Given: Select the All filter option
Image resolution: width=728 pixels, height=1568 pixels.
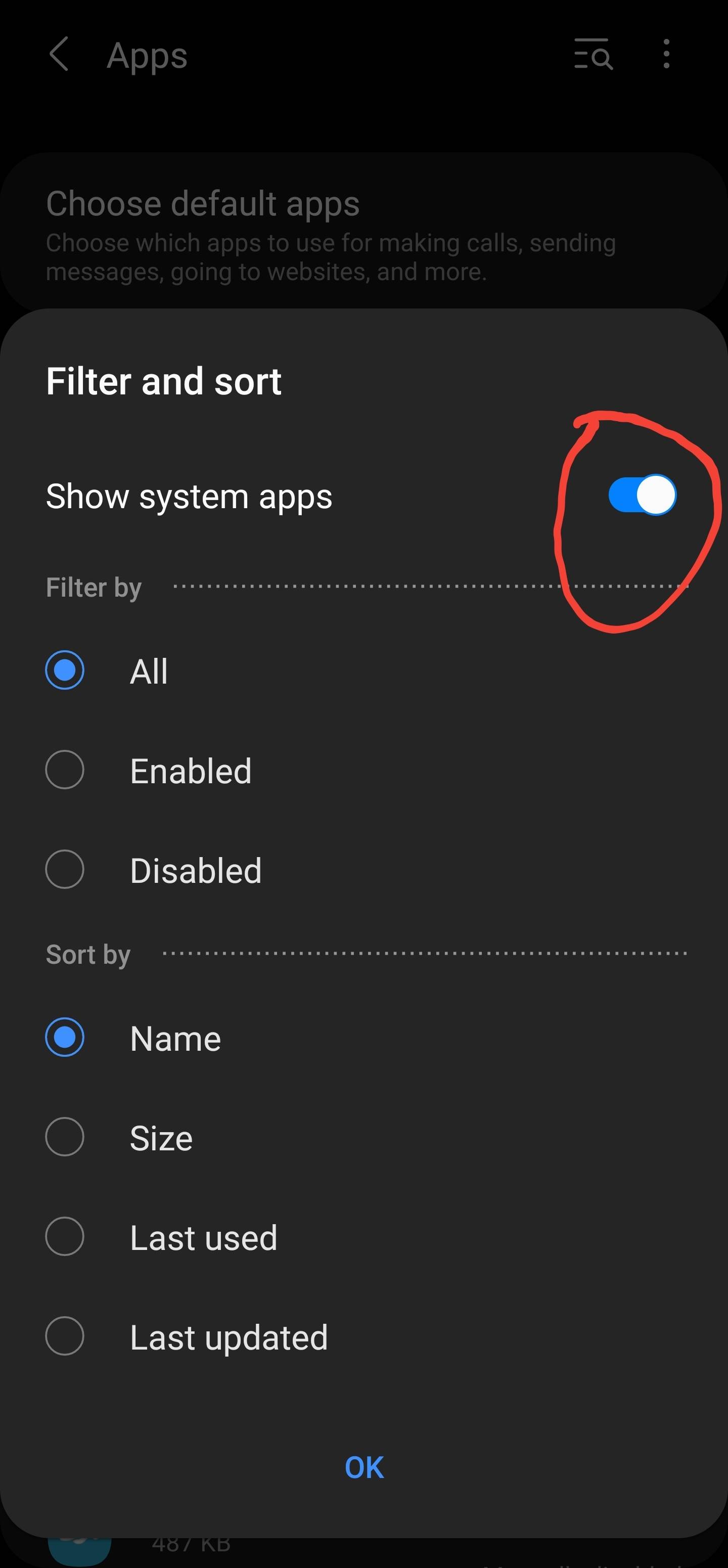Looking at the screenshot, I should click(x=65, y=671).
